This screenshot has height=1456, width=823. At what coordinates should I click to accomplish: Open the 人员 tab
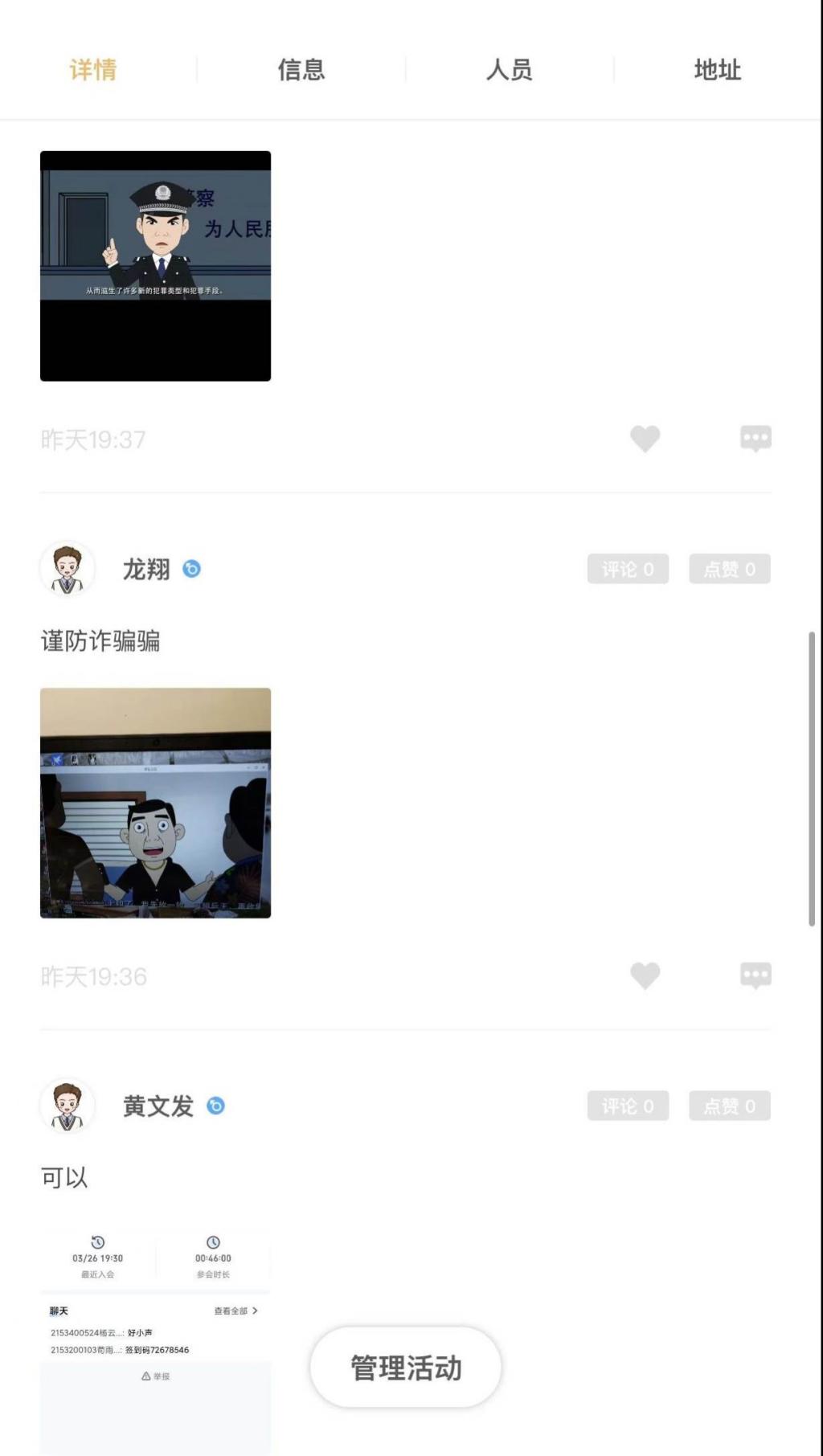click(x=510, y=70)
